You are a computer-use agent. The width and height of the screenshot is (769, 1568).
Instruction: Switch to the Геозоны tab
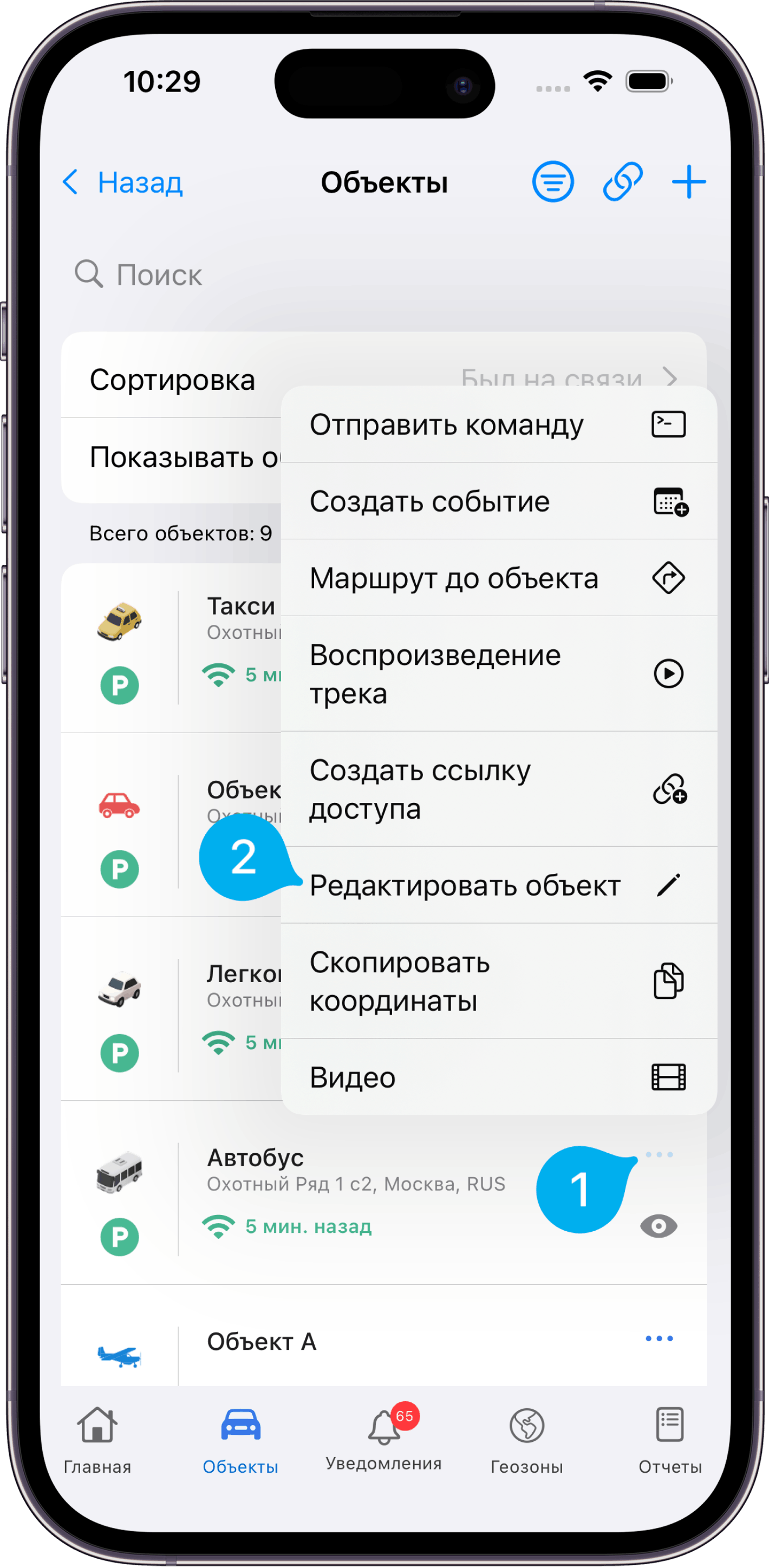[x=527, y=1440]
